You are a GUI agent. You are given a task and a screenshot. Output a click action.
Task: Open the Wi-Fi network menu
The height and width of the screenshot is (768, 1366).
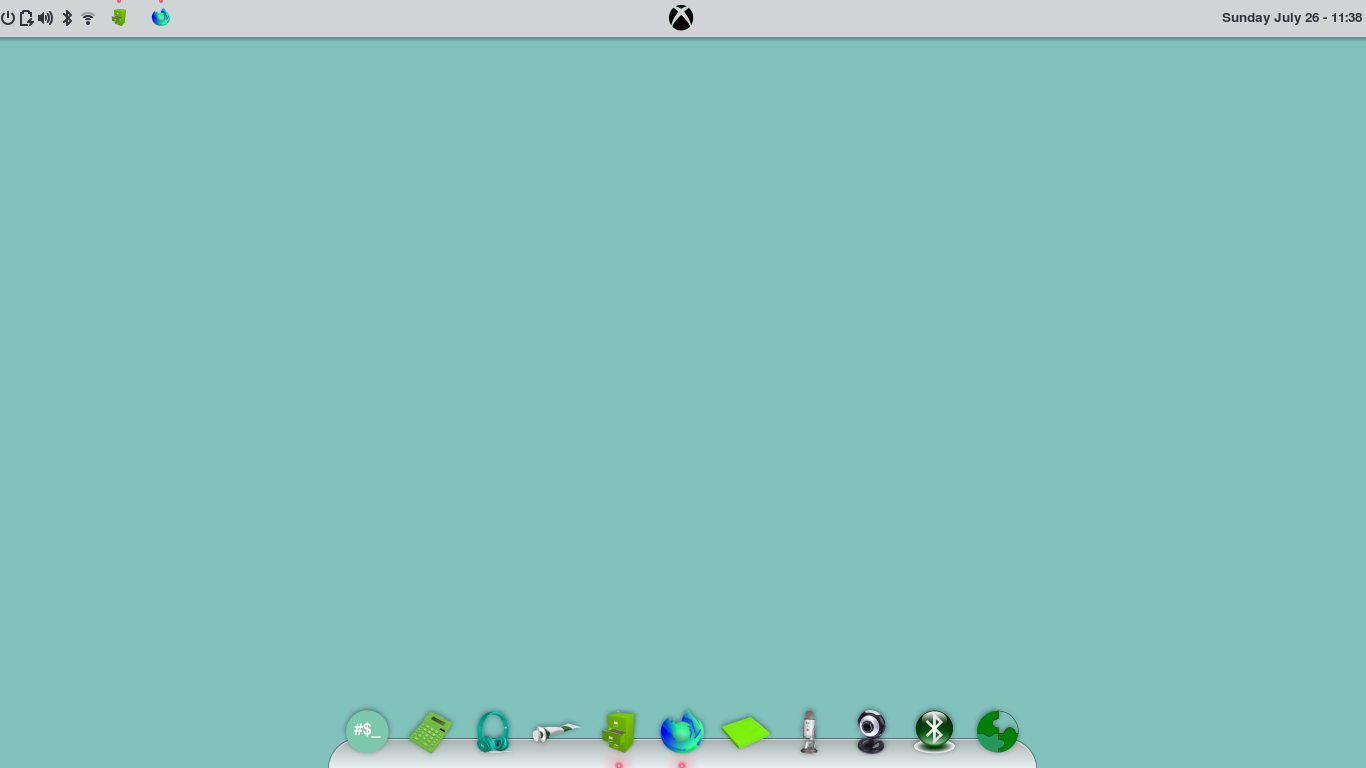[x=88, y=18]
